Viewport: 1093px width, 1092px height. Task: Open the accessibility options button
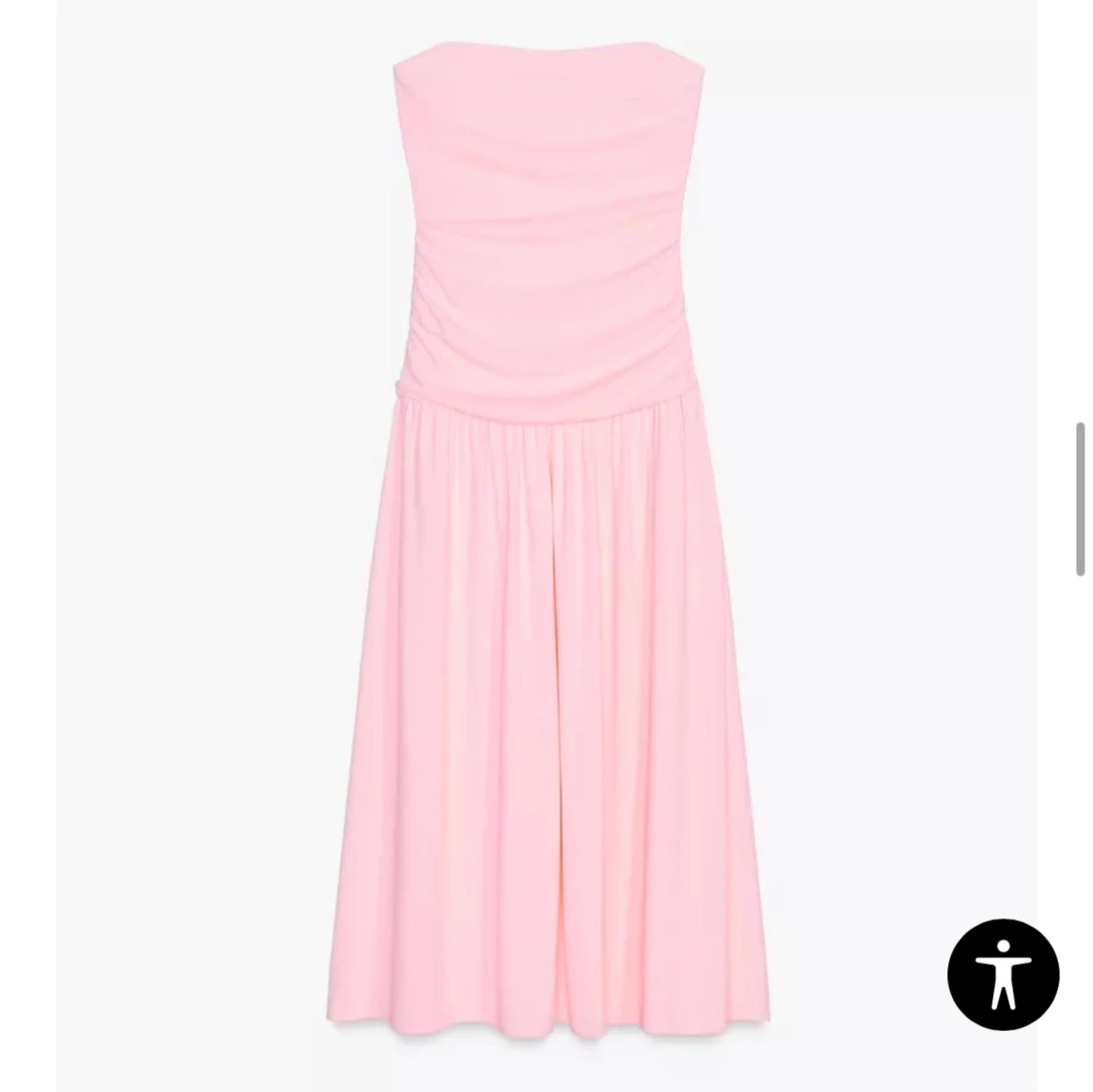[x=1003, y=974]
